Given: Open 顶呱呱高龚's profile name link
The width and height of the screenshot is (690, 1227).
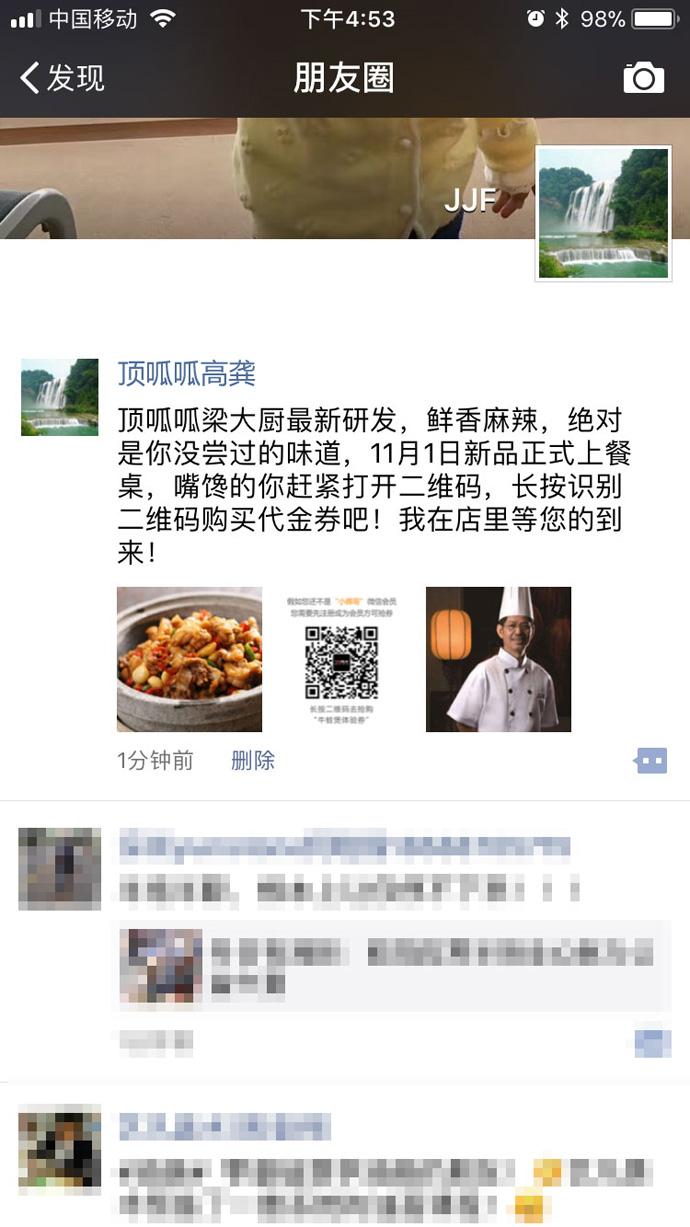Looking at the screenshot, I should coord(186,374).
